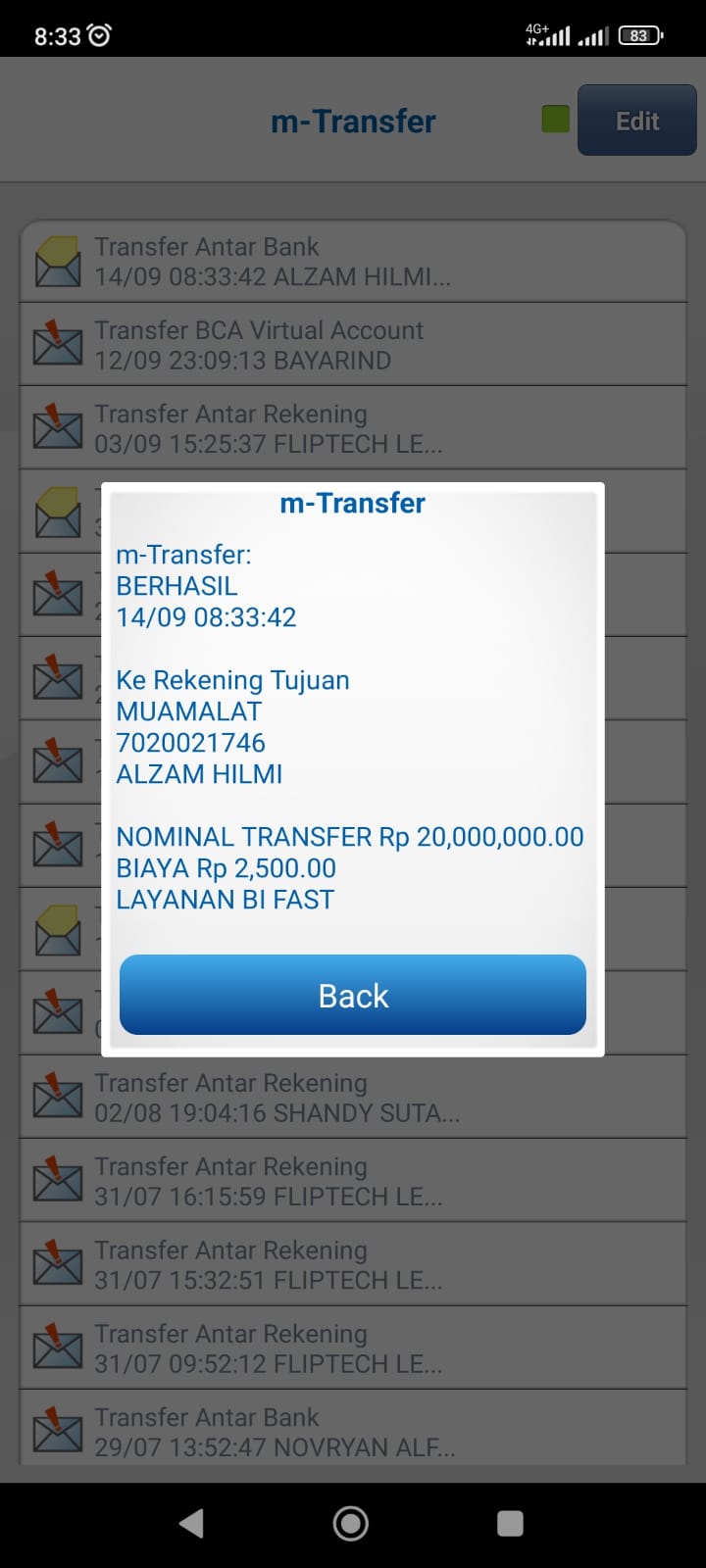Open the 31/07 15:32:51 FLIPTECH transfer entry
This screenshot has width=706, height=1568.
[353, 1264]
